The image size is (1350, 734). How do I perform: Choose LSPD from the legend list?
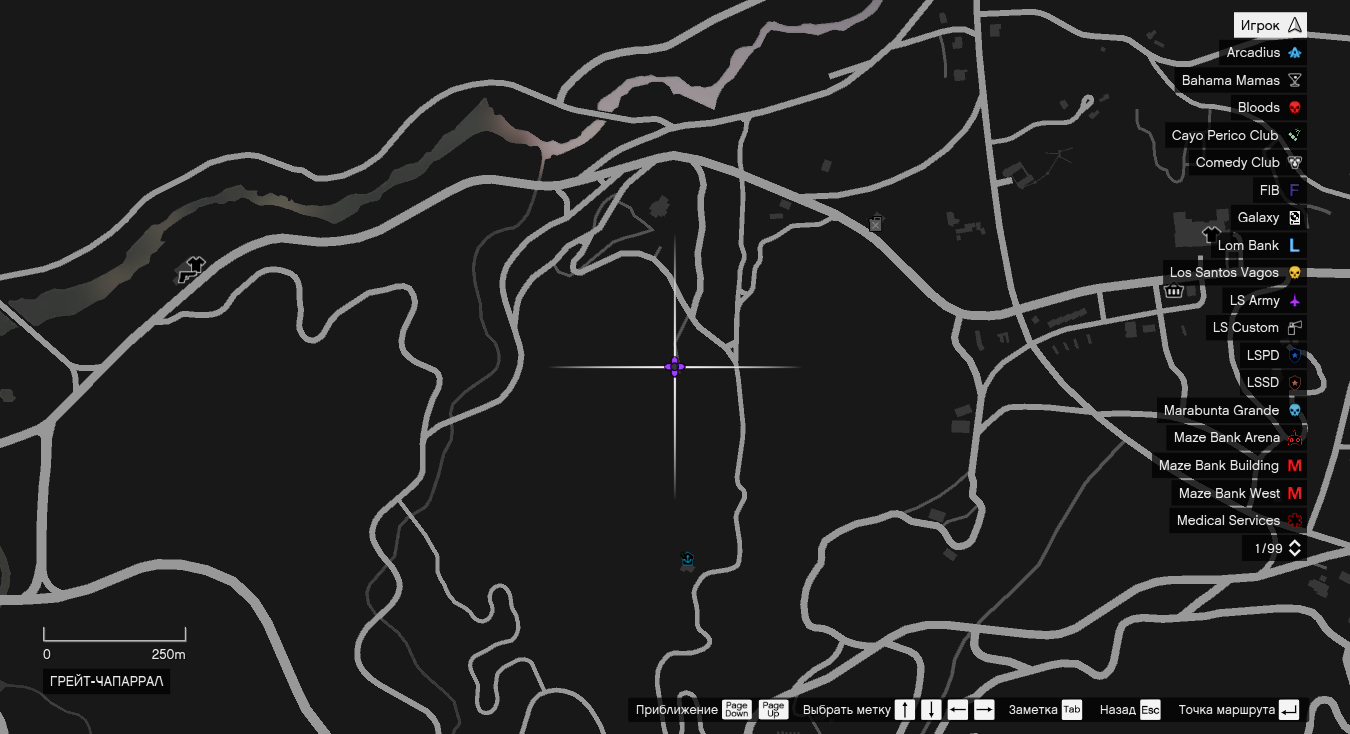[x=1272, y=355]
